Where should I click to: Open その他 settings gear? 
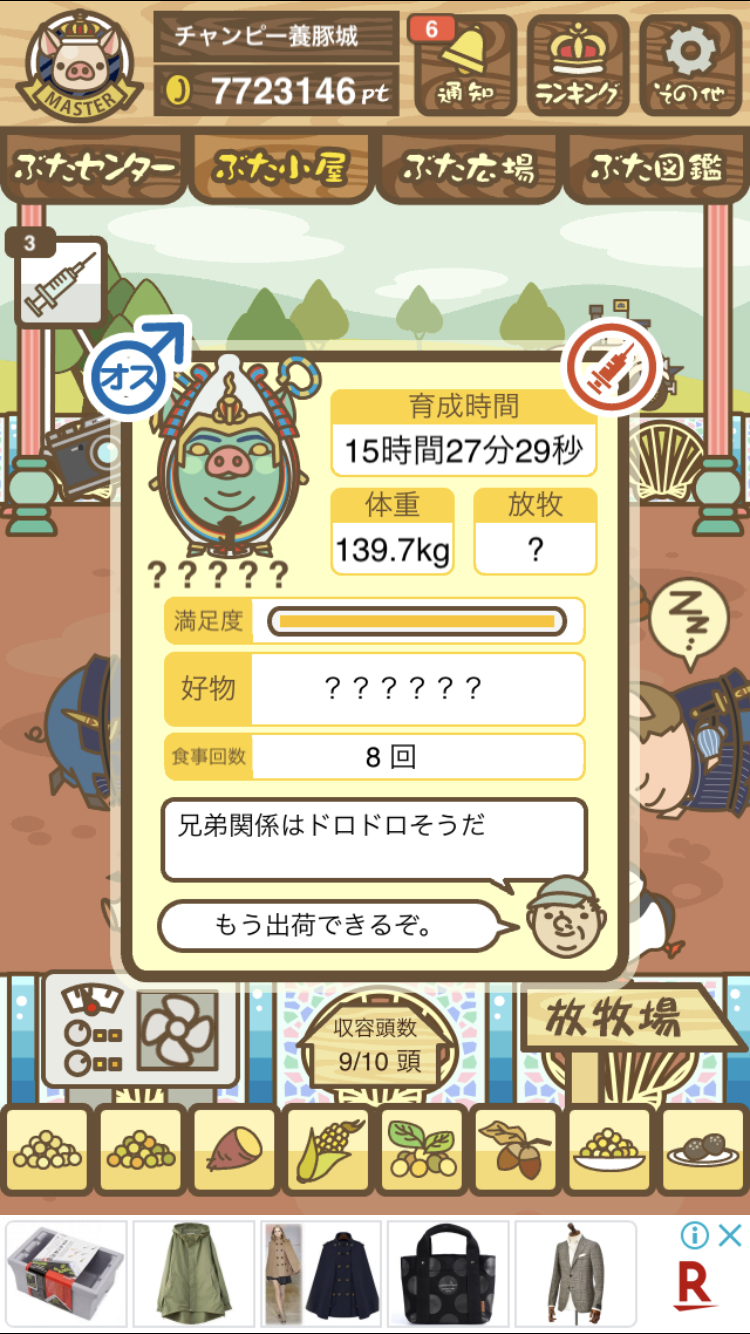[690, 65]
